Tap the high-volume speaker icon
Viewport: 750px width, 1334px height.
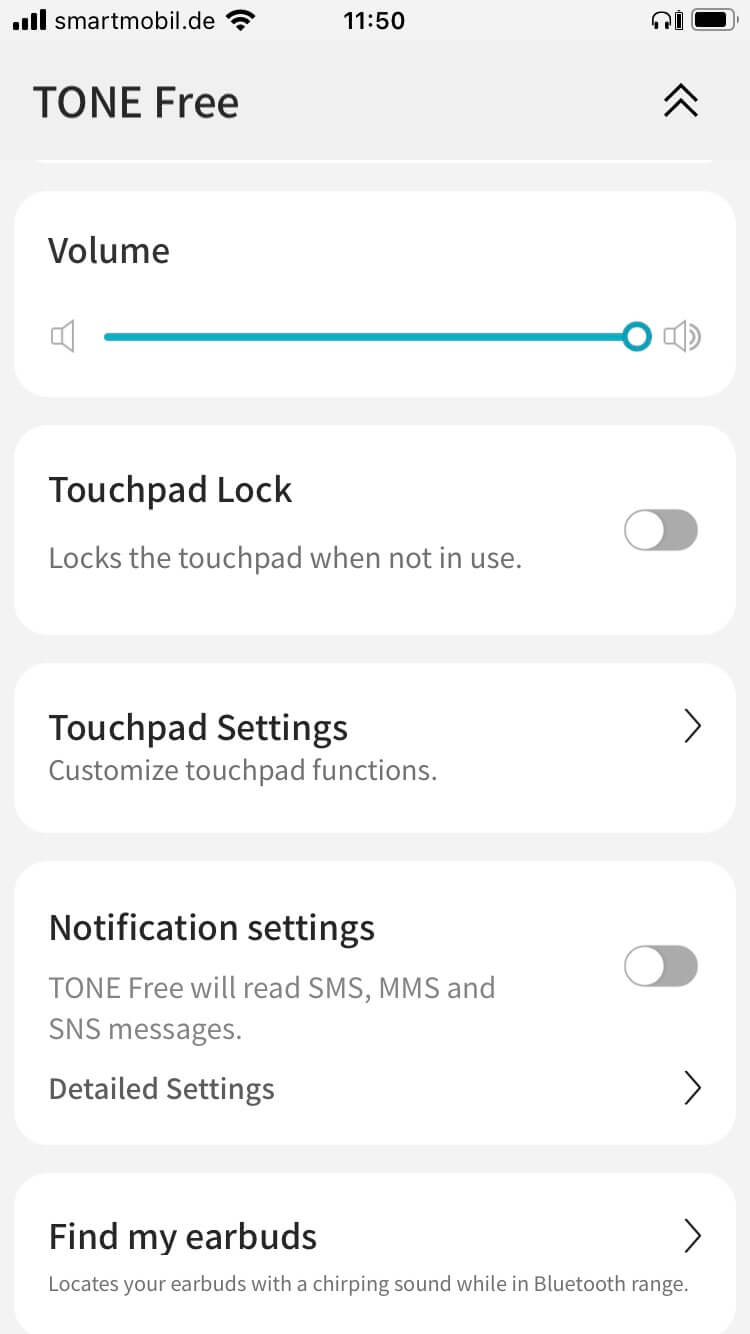coord(682,337)
